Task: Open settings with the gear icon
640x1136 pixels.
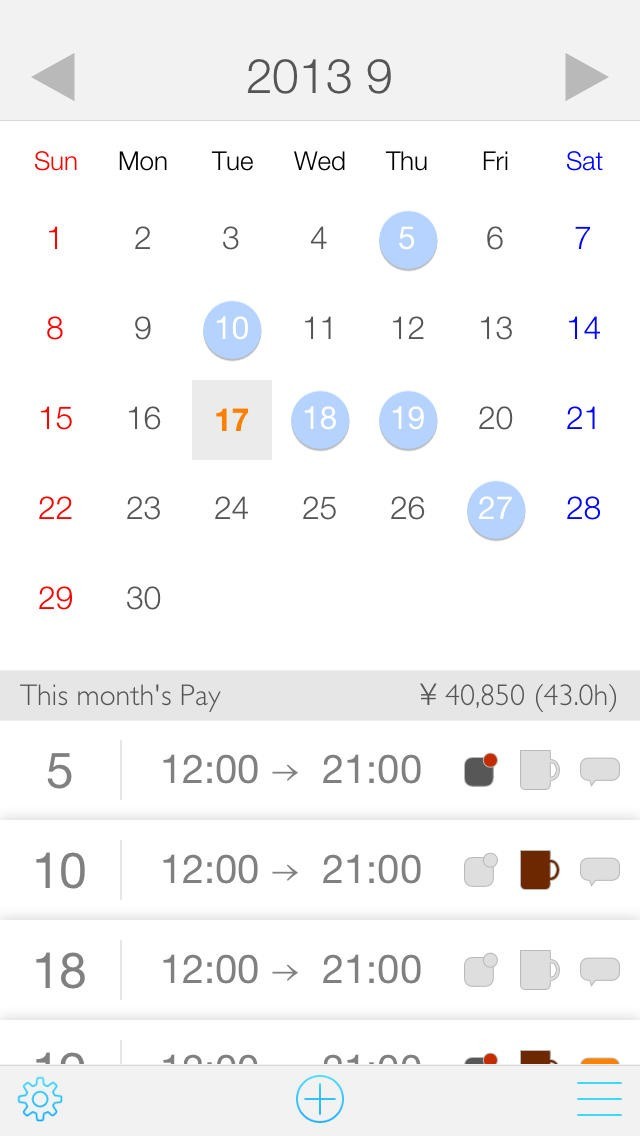Action: [x=40, y=1100]
